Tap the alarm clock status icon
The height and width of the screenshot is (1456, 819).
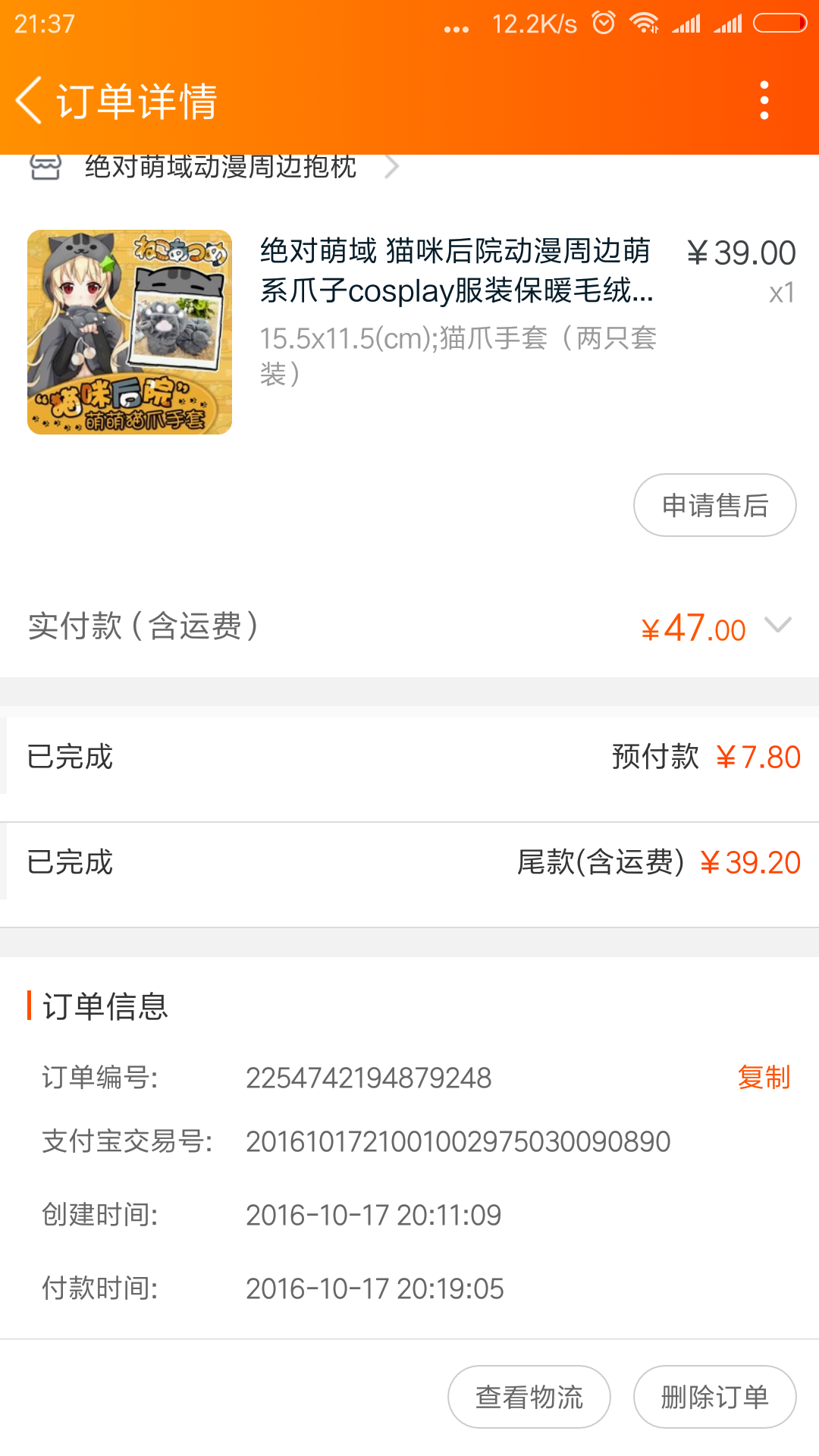click(x=603, y=24)
